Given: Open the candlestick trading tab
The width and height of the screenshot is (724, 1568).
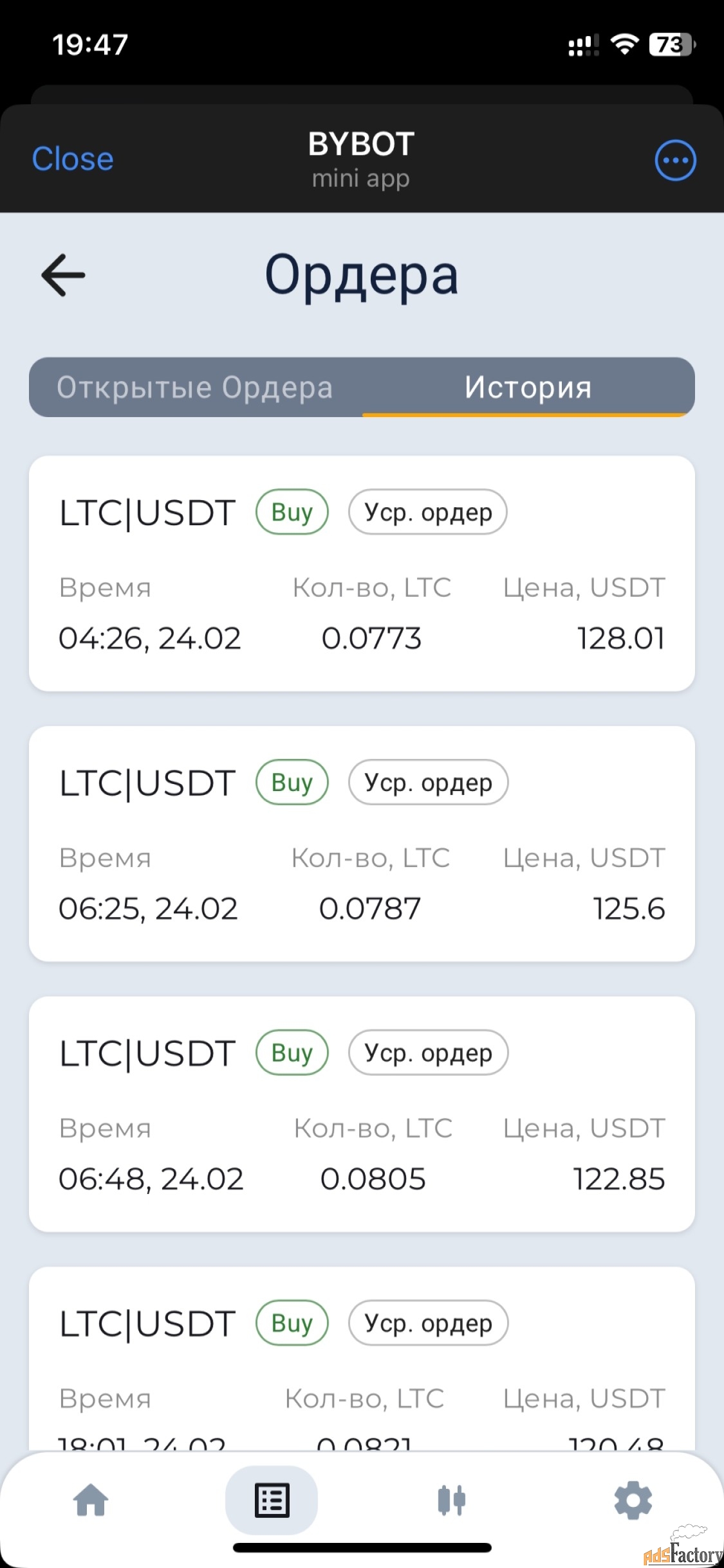Looking at the screenshot, I should [x=452, y=1500].
